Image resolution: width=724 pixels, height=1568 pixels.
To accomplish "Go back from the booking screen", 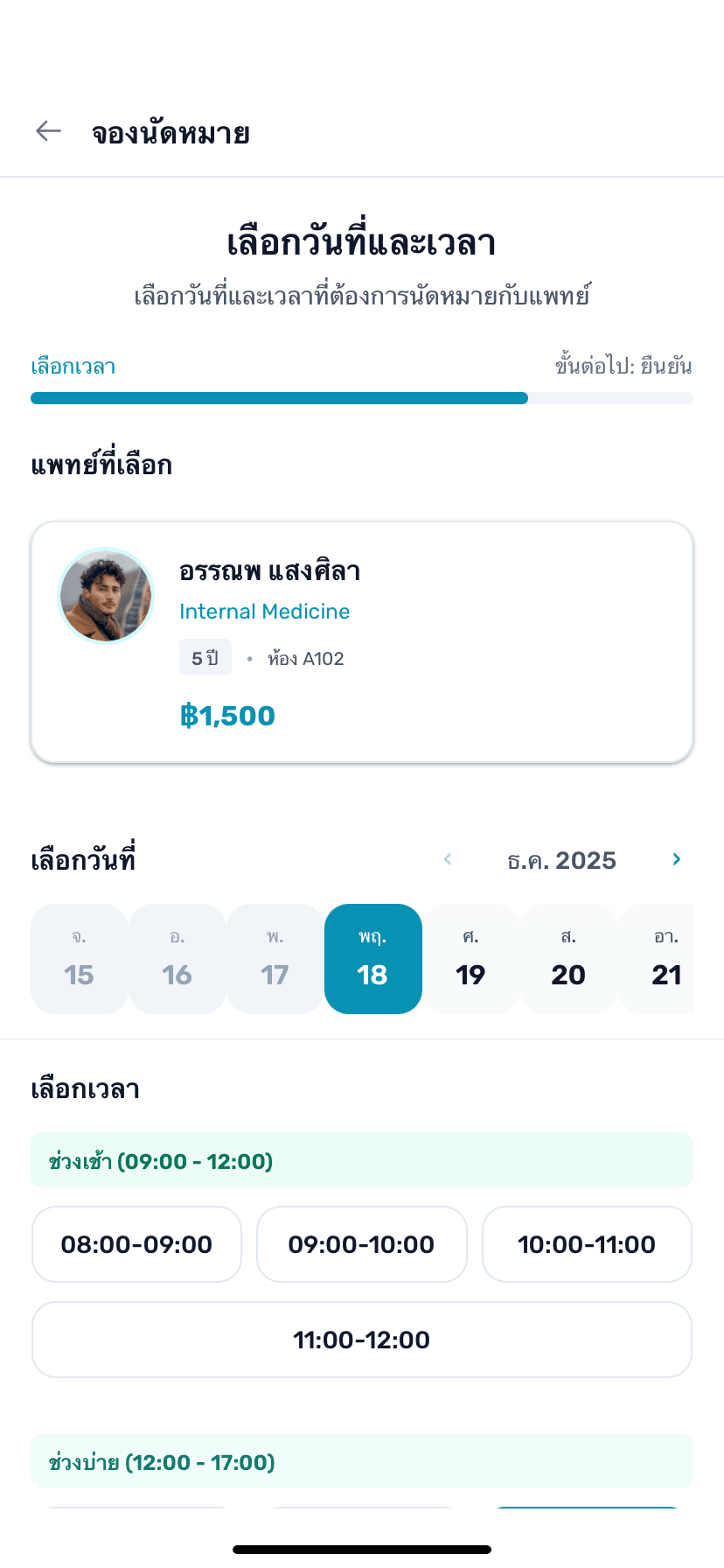I will [48, 132].
